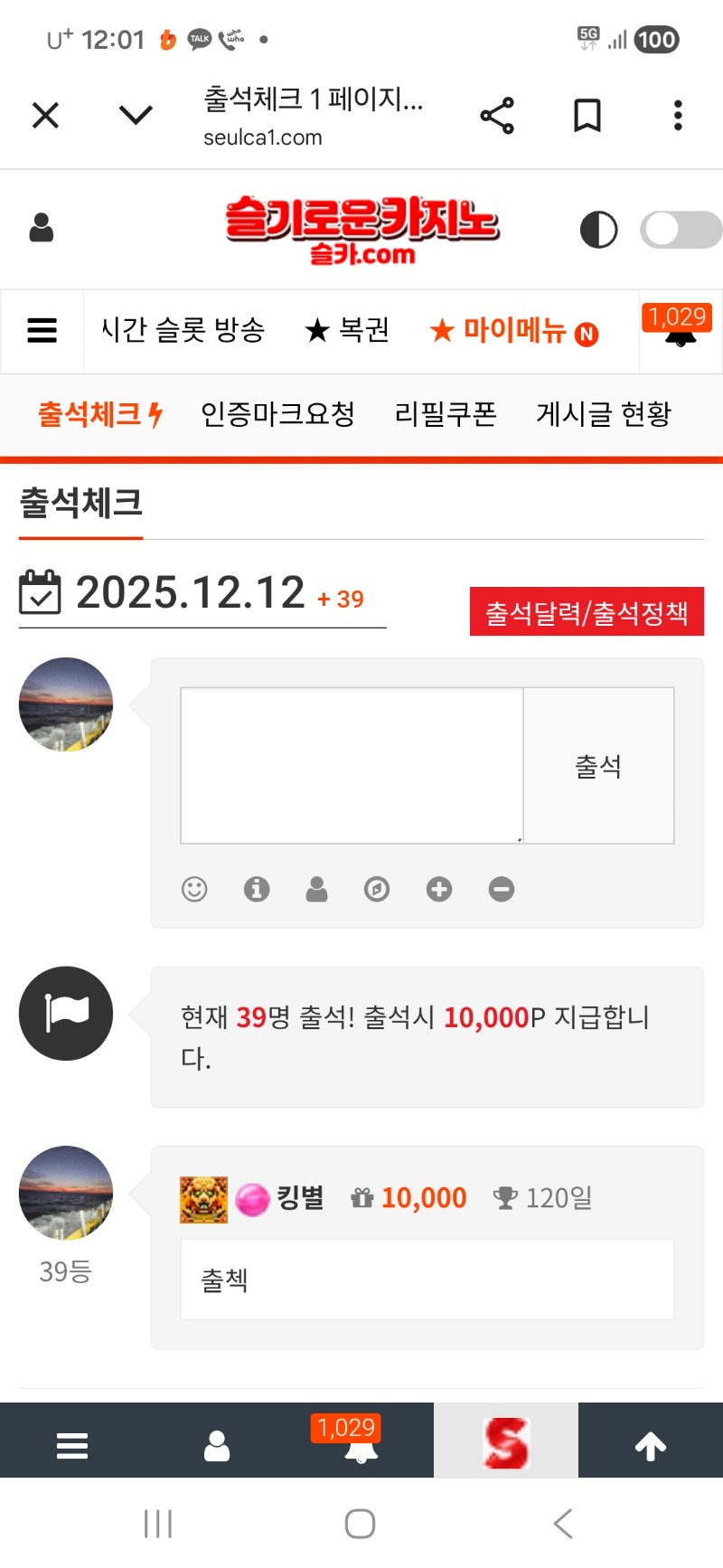Click the plus icon in the comment toolbar

(x=439, y=889)
